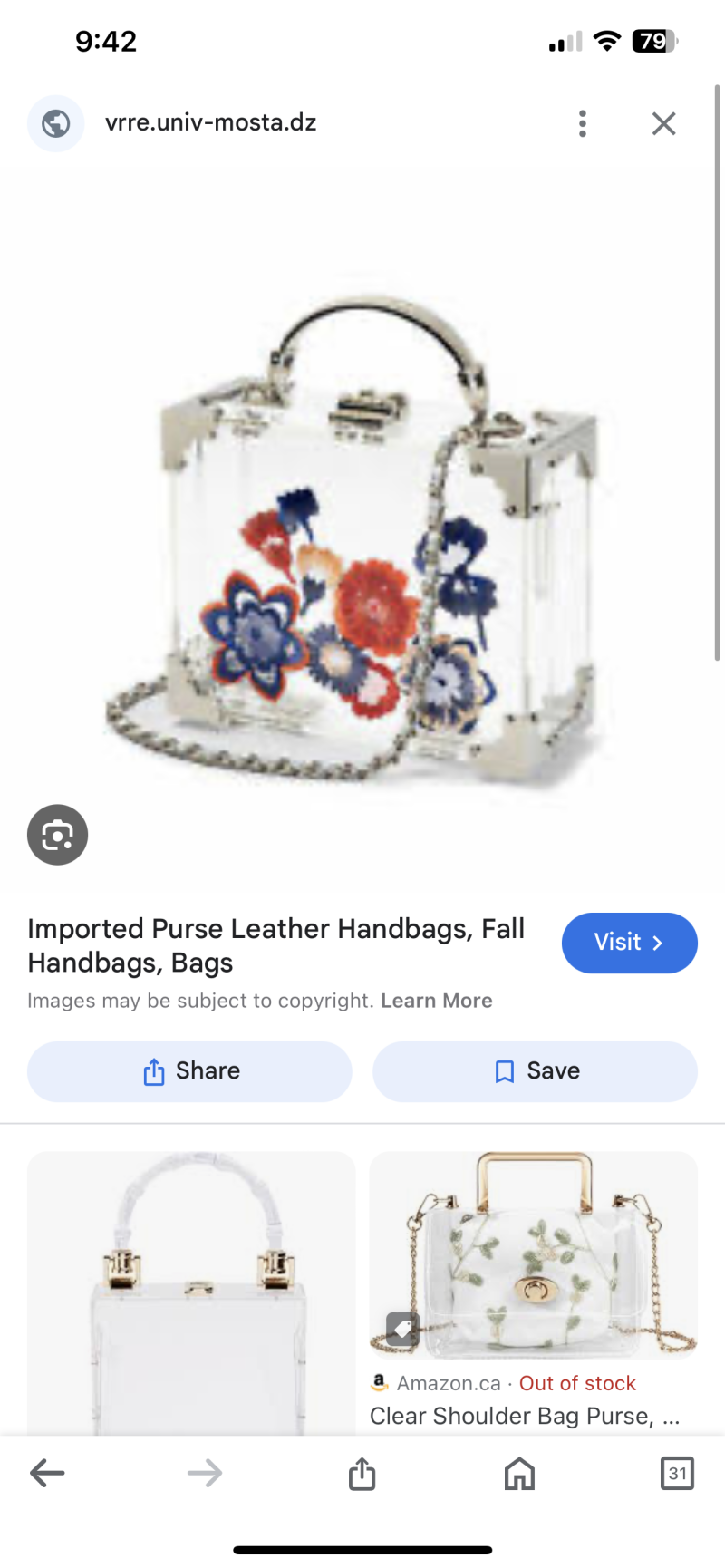The width and height of the screenshot is (725, 1568).
Task: Open the white box handbag result
Action: coord(191,1296)
